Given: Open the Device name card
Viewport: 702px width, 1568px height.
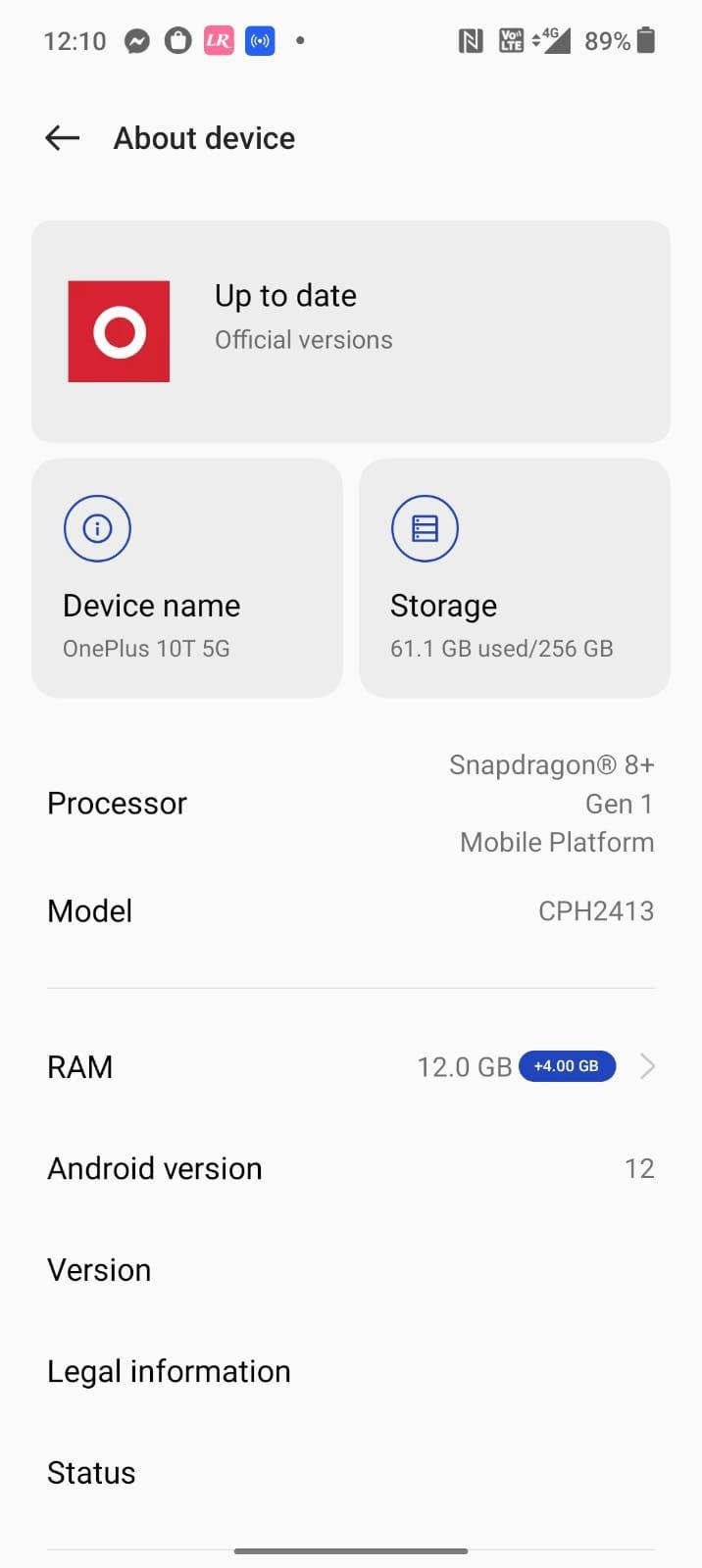Looking at the screenshot, I should (x=186, y=578).
